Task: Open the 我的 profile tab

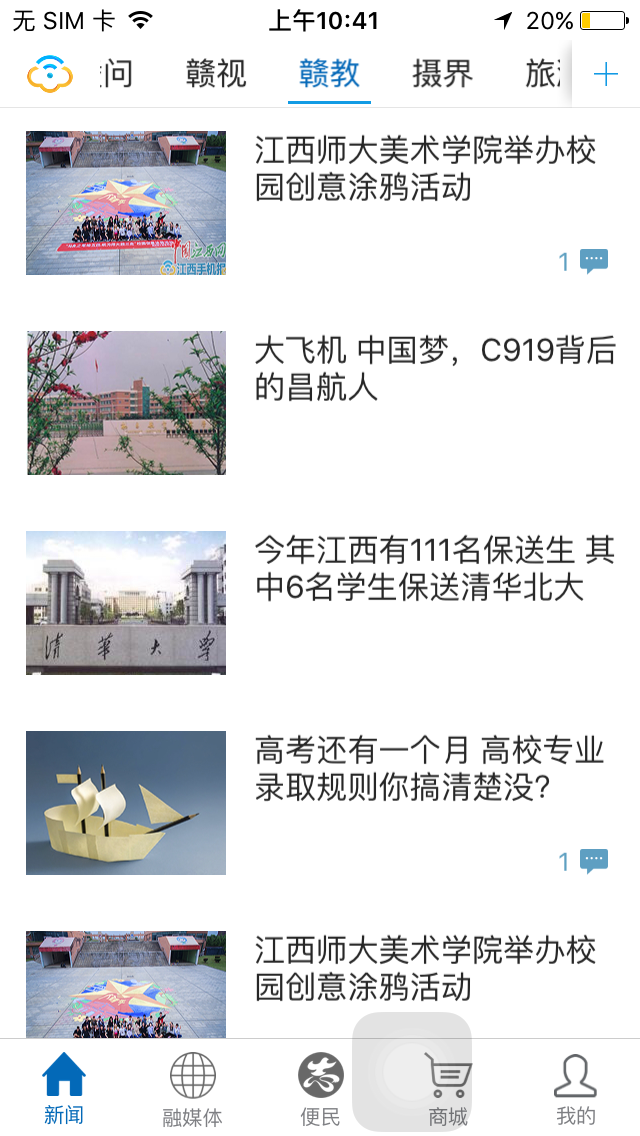Action: [x=575, y=1089]
